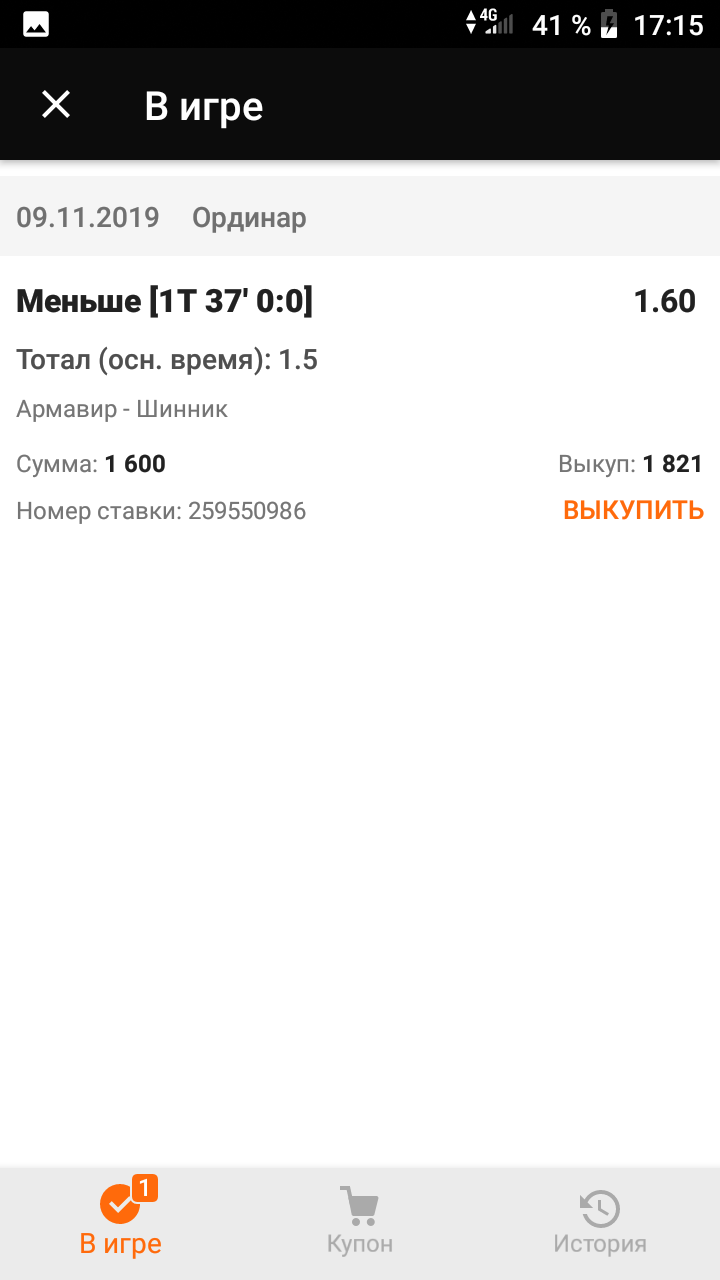Close the В игре screen

tap(56, 105)
